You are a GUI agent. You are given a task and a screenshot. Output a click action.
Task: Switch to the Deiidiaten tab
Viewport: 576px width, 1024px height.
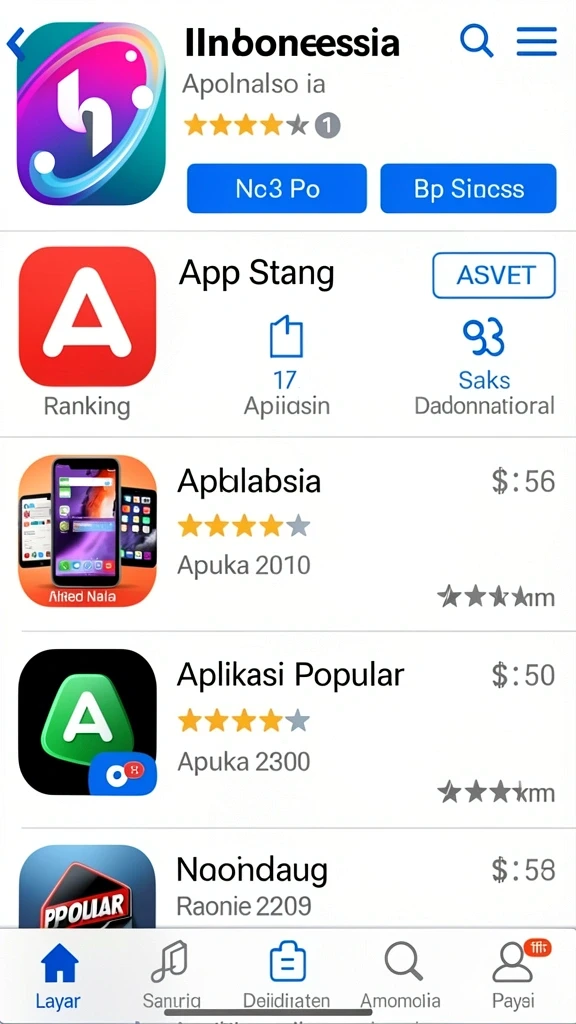(x=287, y=974)
